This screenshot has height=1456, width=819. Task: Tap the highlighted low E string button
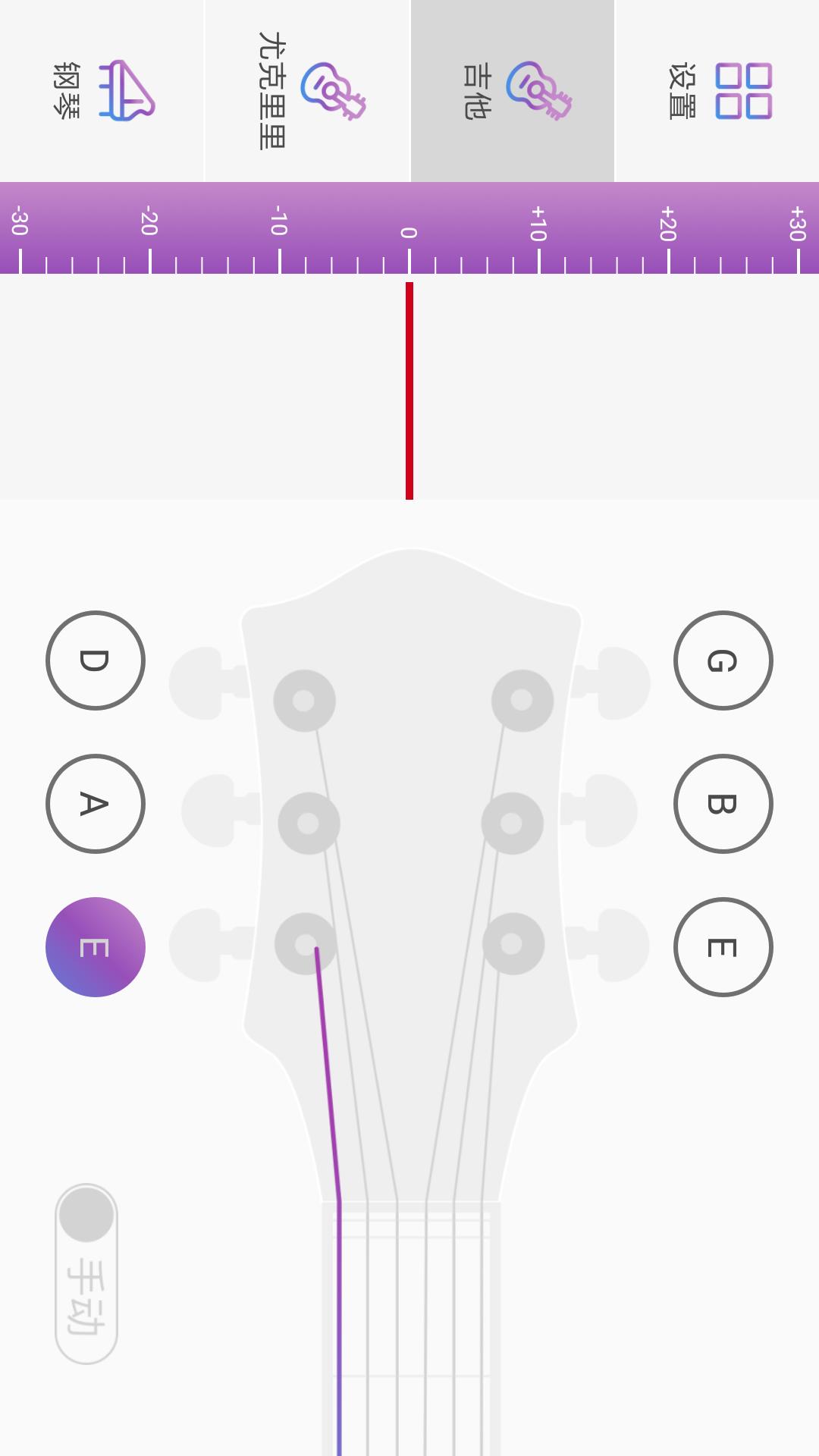(x=96, y=947)
